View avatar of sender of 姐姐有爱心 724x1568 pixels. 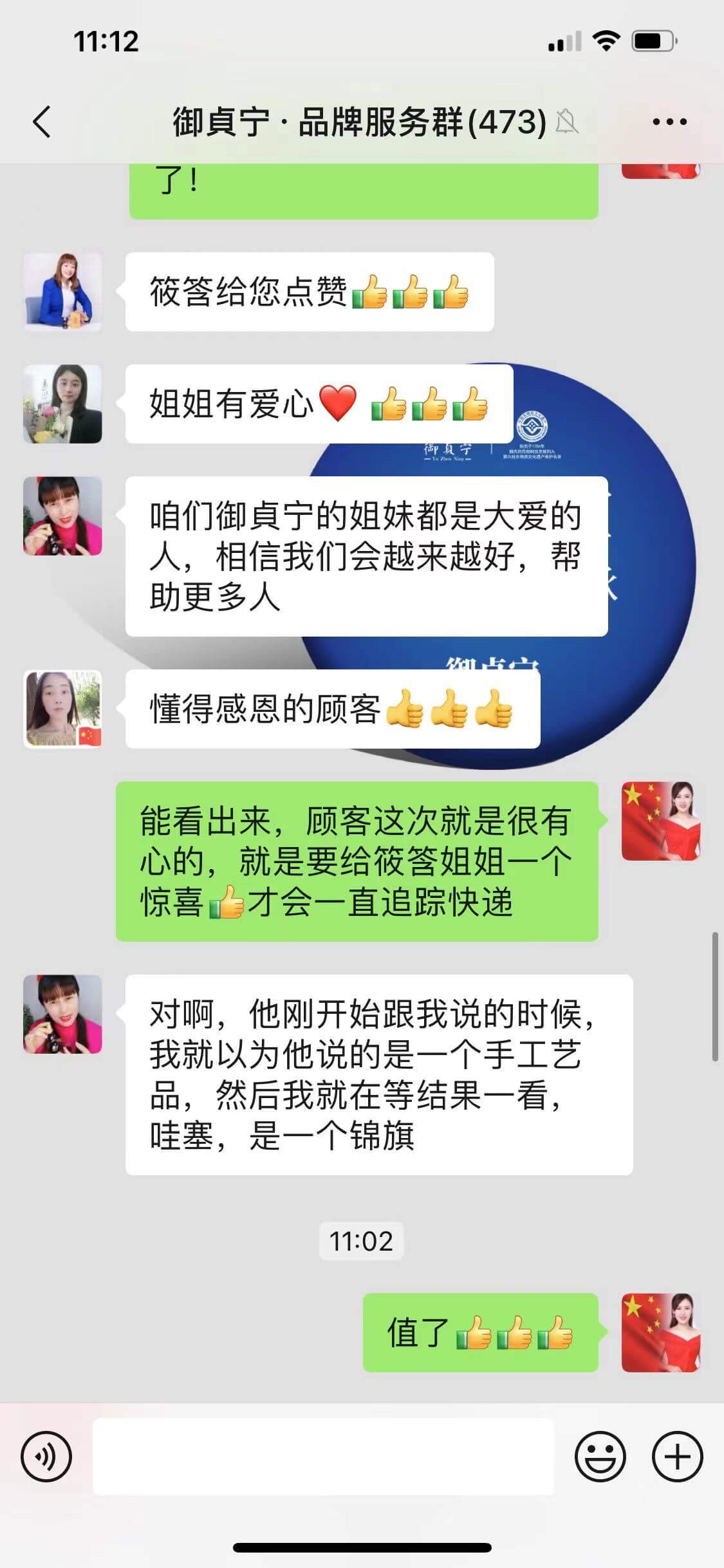click(62, 404)
